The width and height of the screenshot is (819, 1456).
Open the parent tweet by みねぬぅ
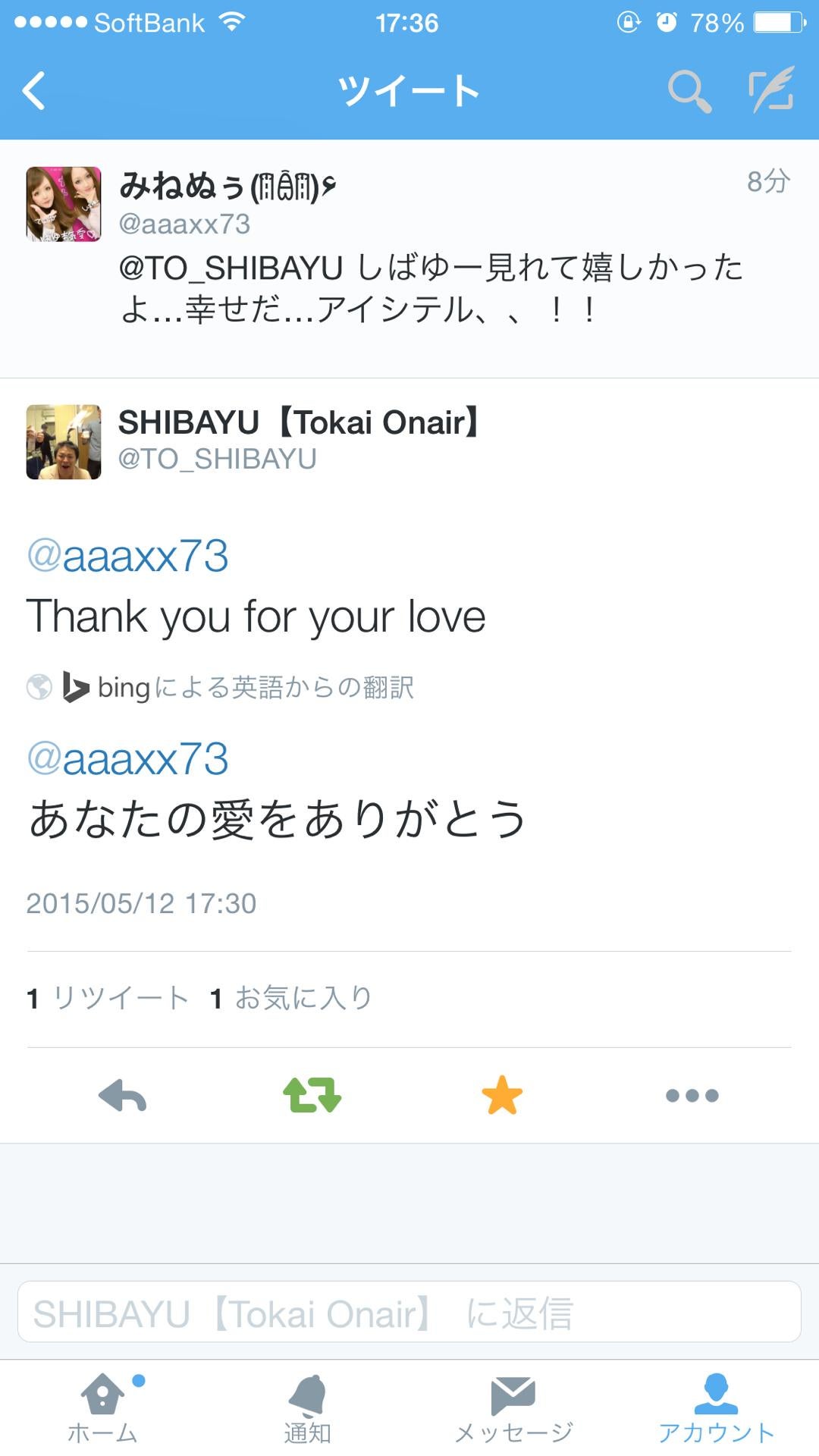(x=432, y=288)
